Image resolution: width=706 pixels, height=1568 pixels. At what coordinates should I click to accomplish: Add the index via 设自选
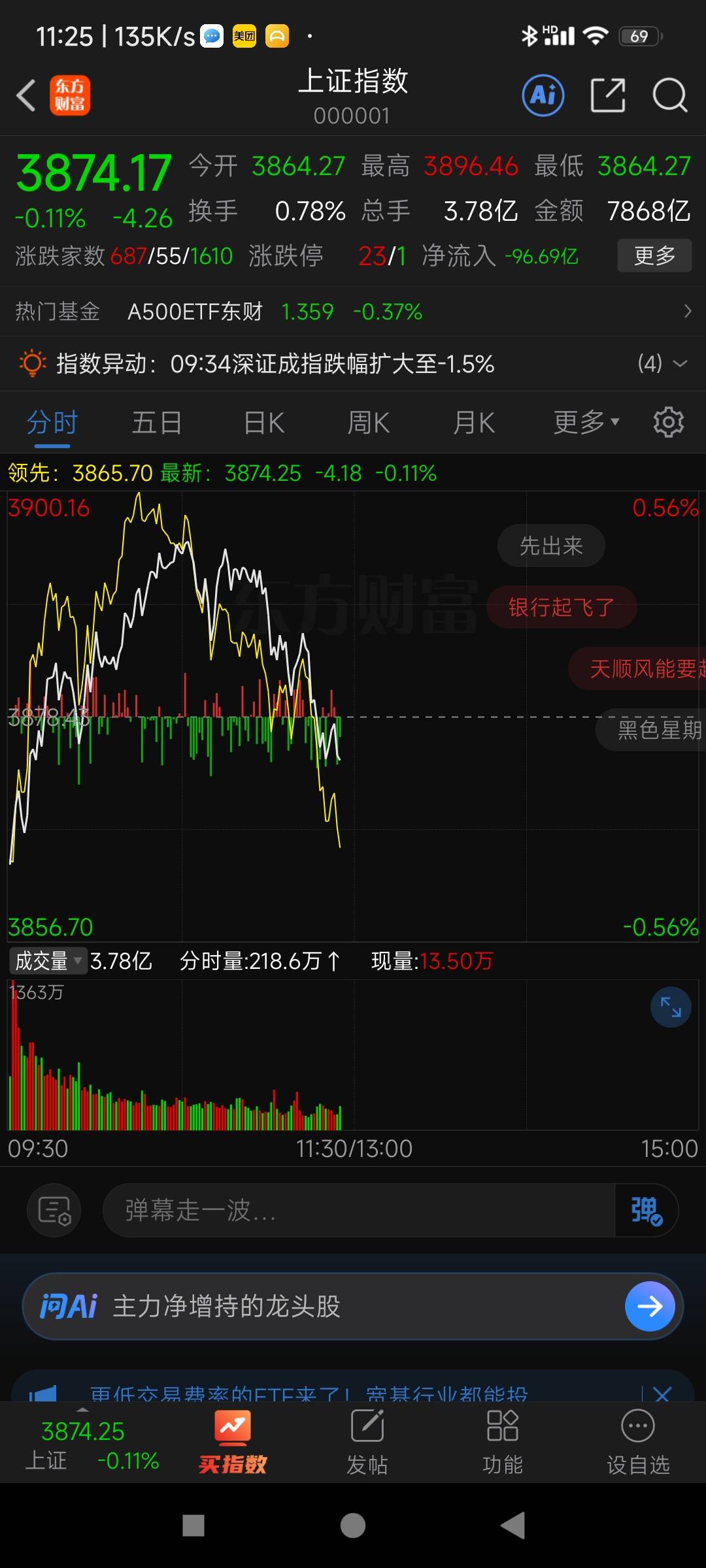tap(638, 1442)
